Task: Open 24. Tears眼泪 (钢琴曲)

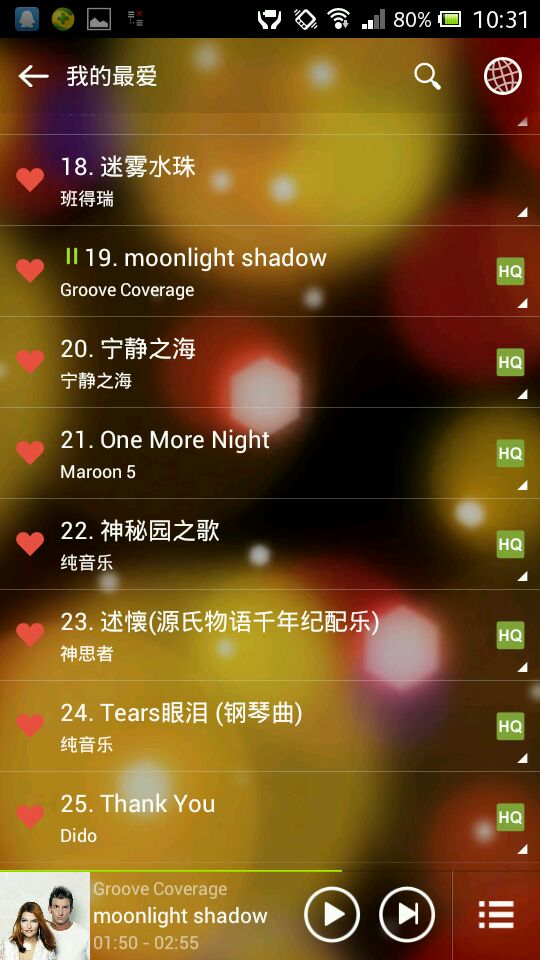Action: coord(270,726)
